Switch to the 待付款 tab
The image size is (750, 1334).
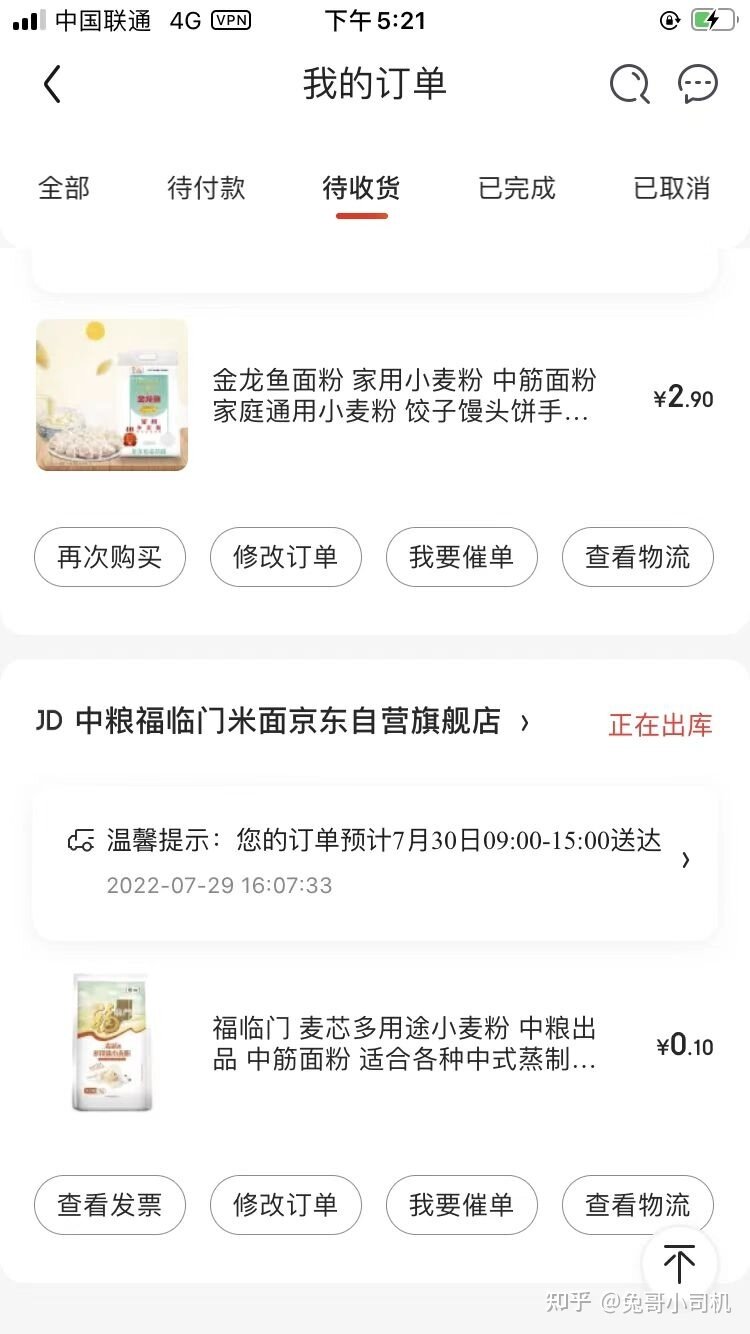click(206, 188)
